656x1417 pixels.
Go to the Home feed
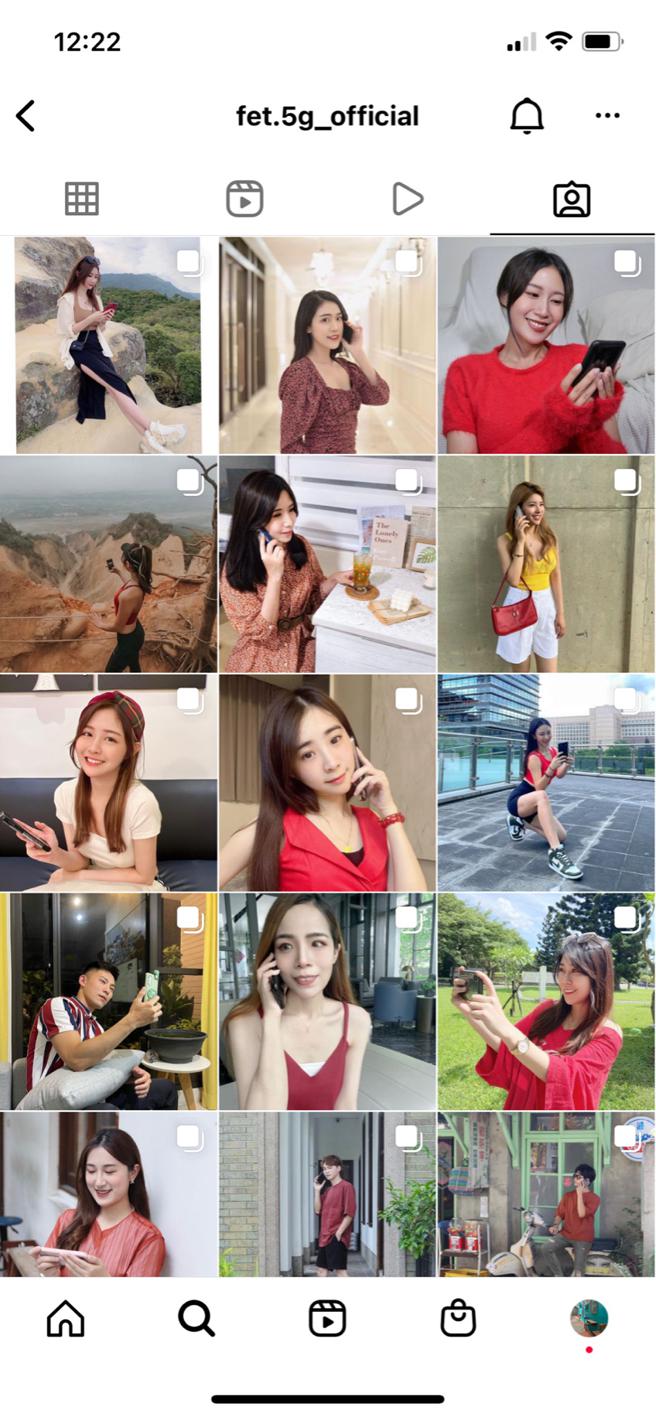click(x=66, y=1319)
